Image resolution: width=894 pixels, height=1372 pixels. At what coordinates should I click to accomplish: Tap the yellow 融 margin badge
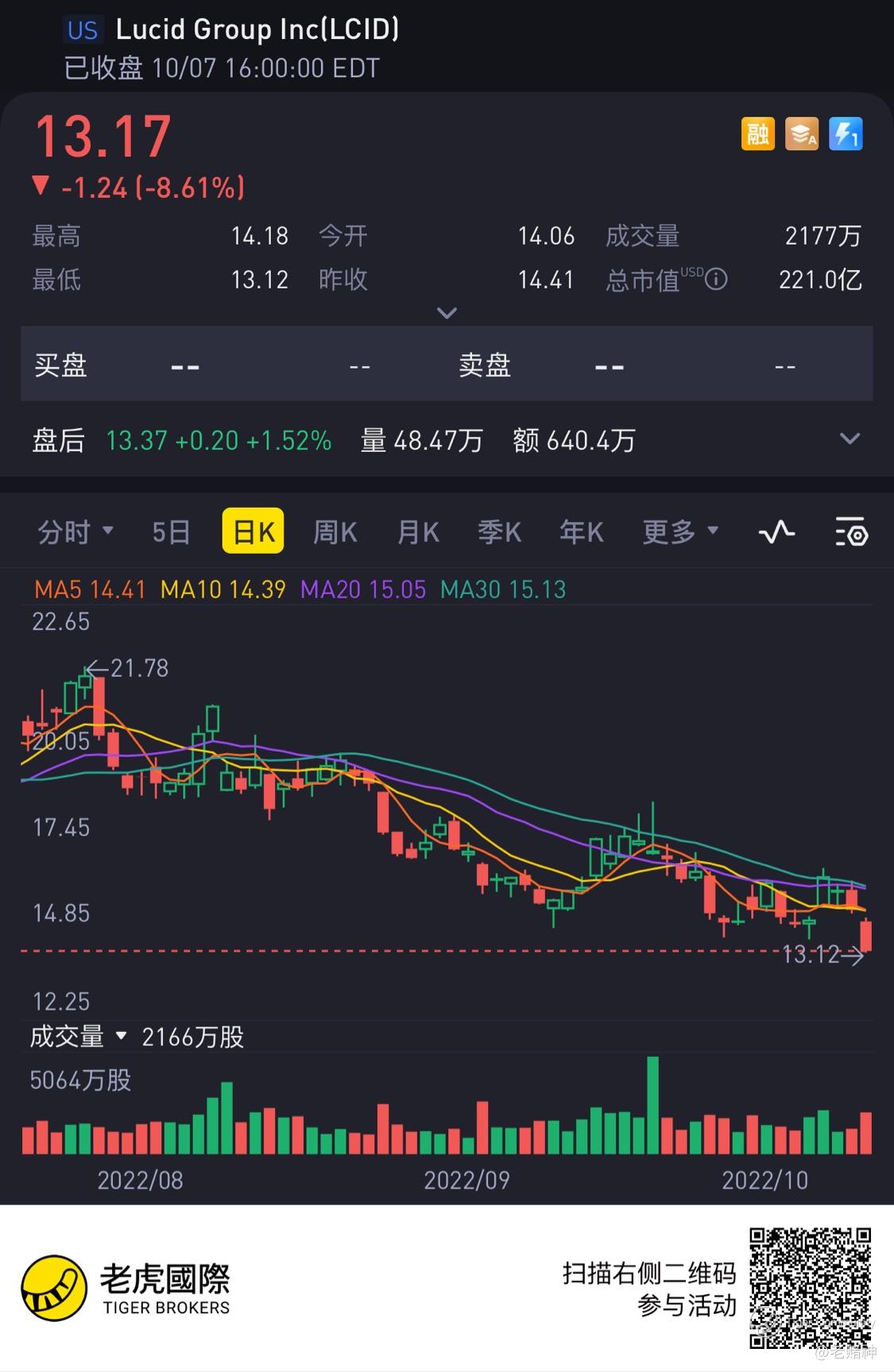point(757,133)
